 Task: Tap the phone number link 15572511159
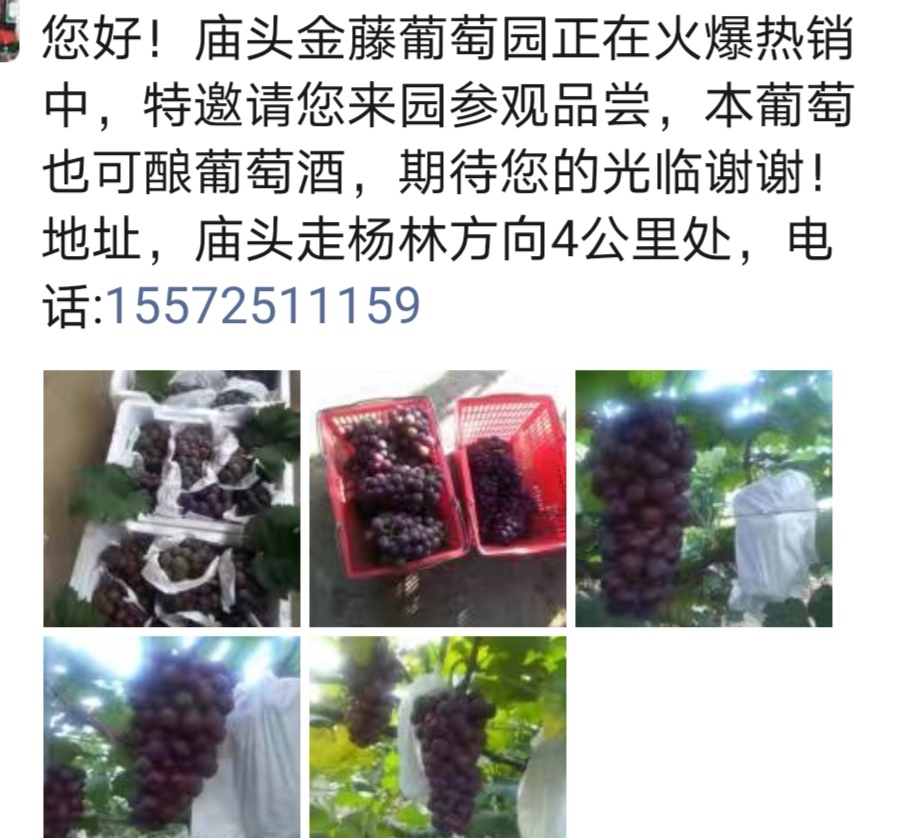262,306
